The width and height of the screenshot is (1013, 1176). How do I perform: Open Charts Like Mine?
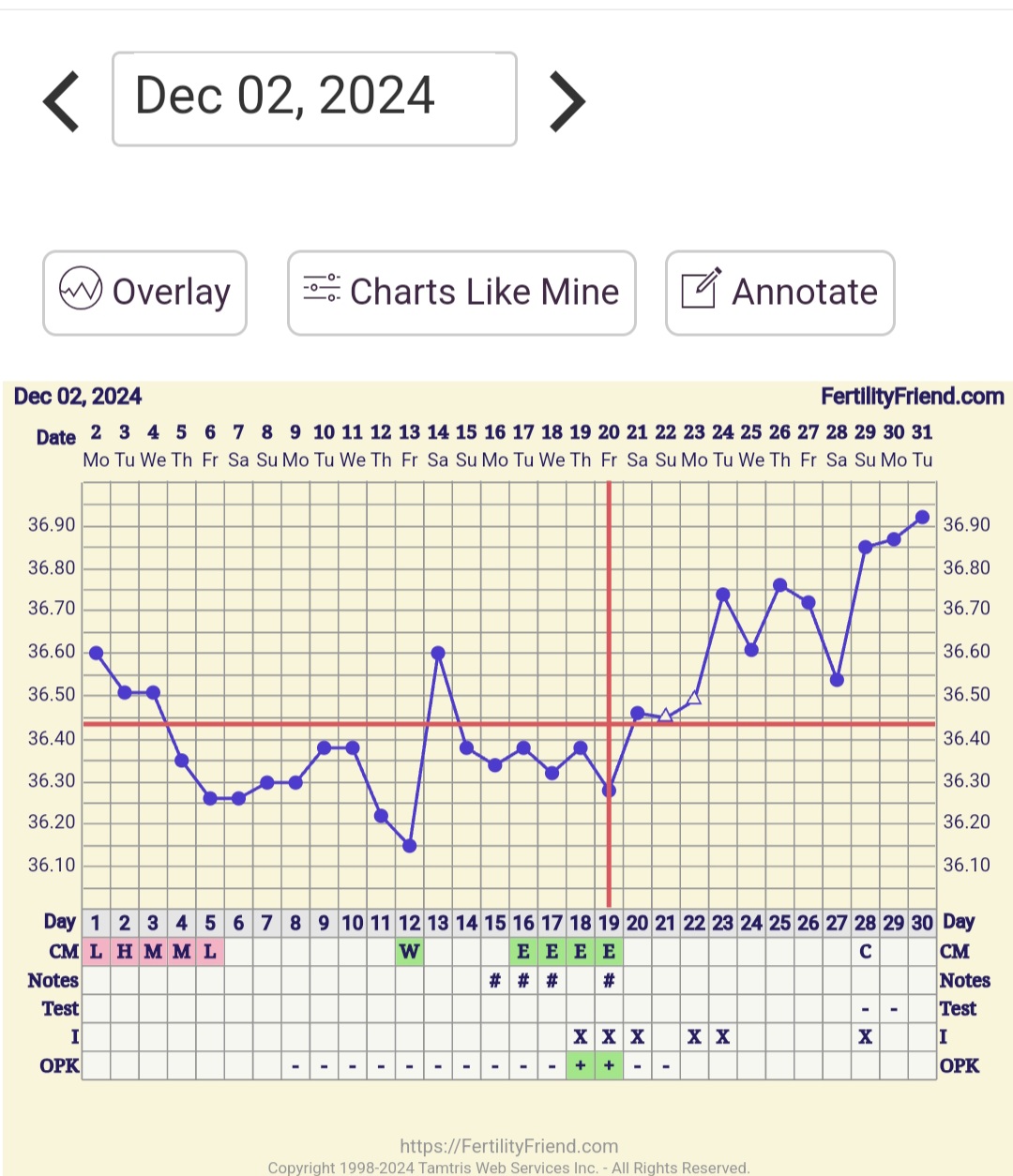click(x=461, y=293)
